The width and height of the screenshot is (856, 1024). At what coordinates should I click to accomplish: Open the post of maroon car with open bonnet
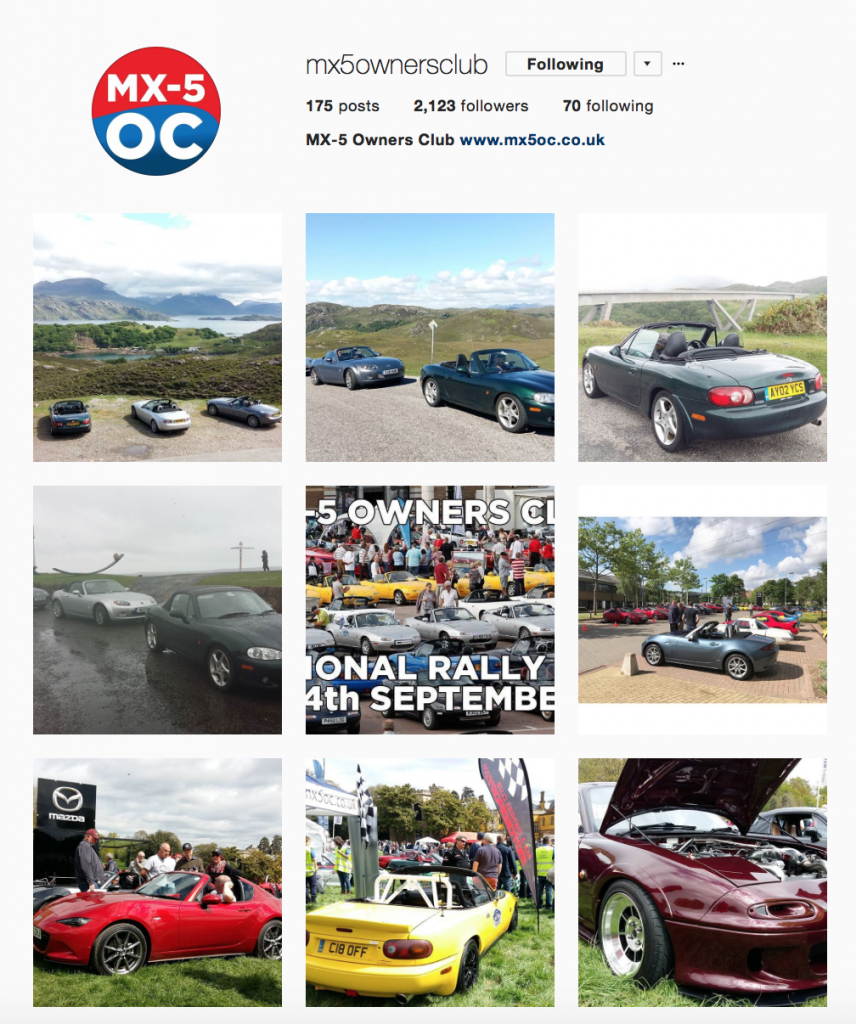click(702, 882)
